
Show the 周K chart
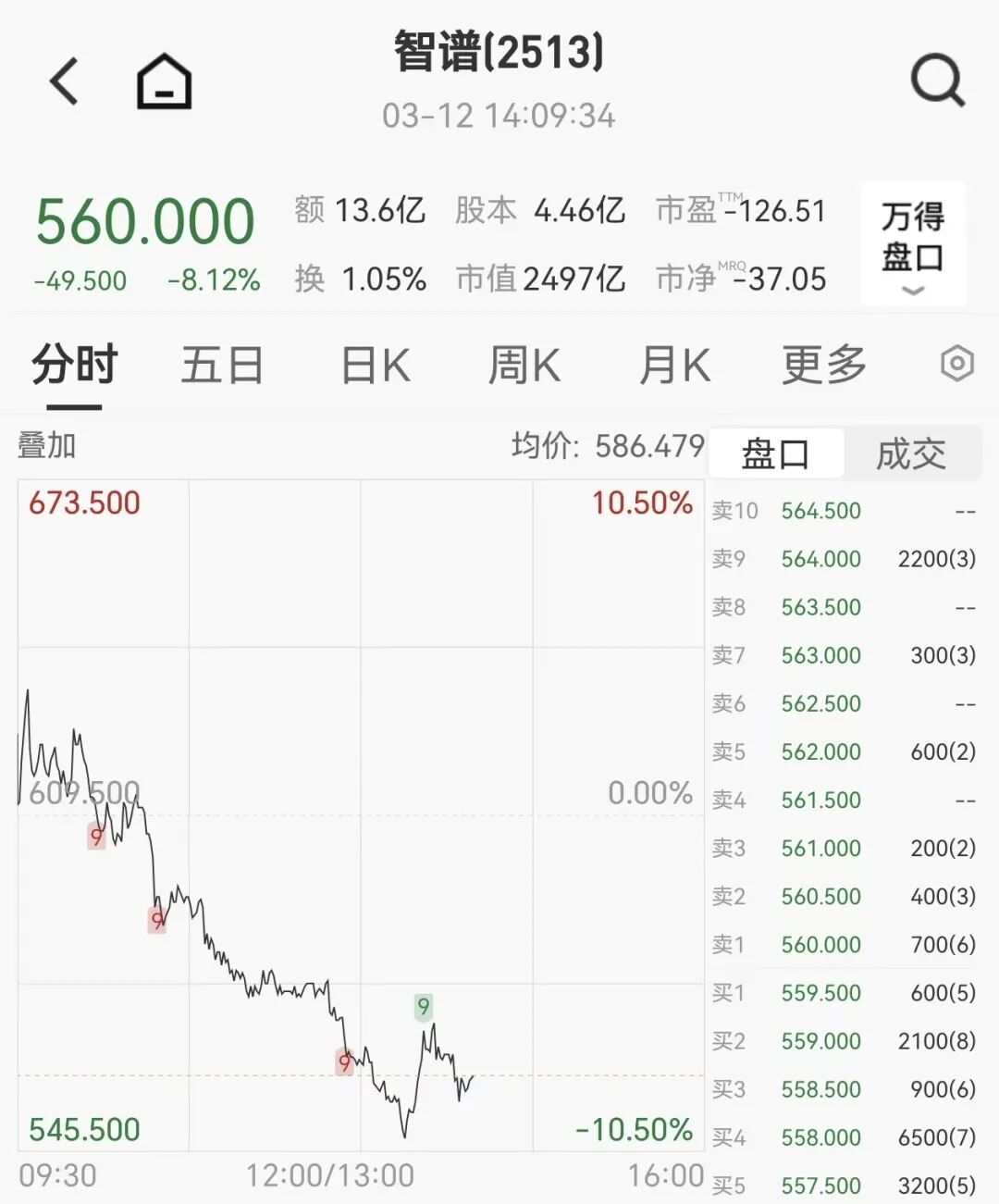[524, 365]
